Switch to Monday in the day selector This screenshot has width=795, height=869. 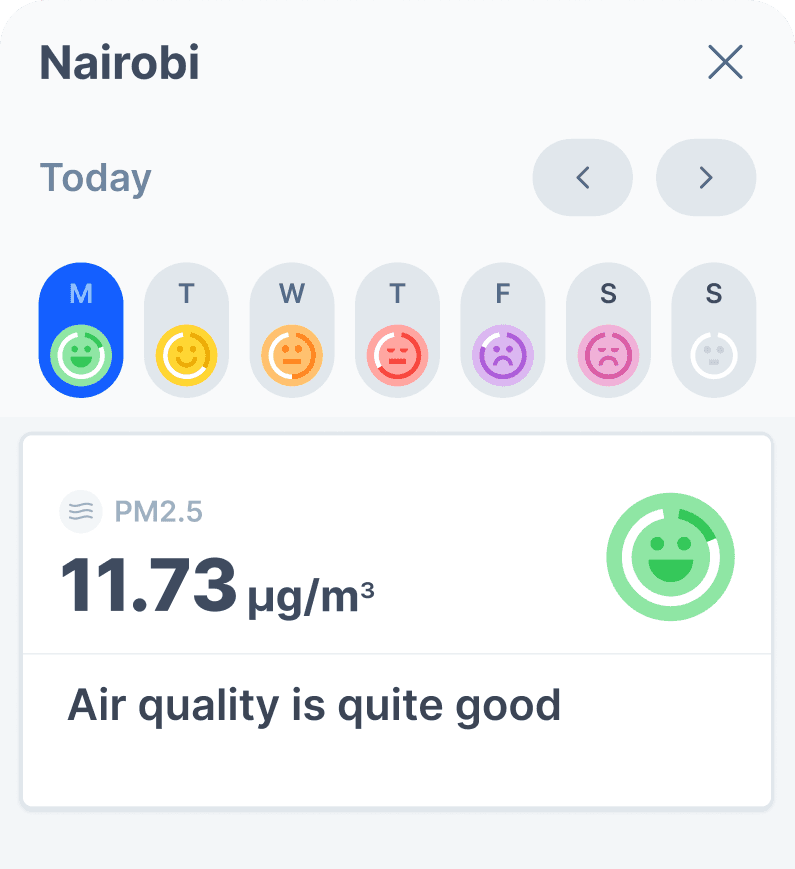(81, 328)
